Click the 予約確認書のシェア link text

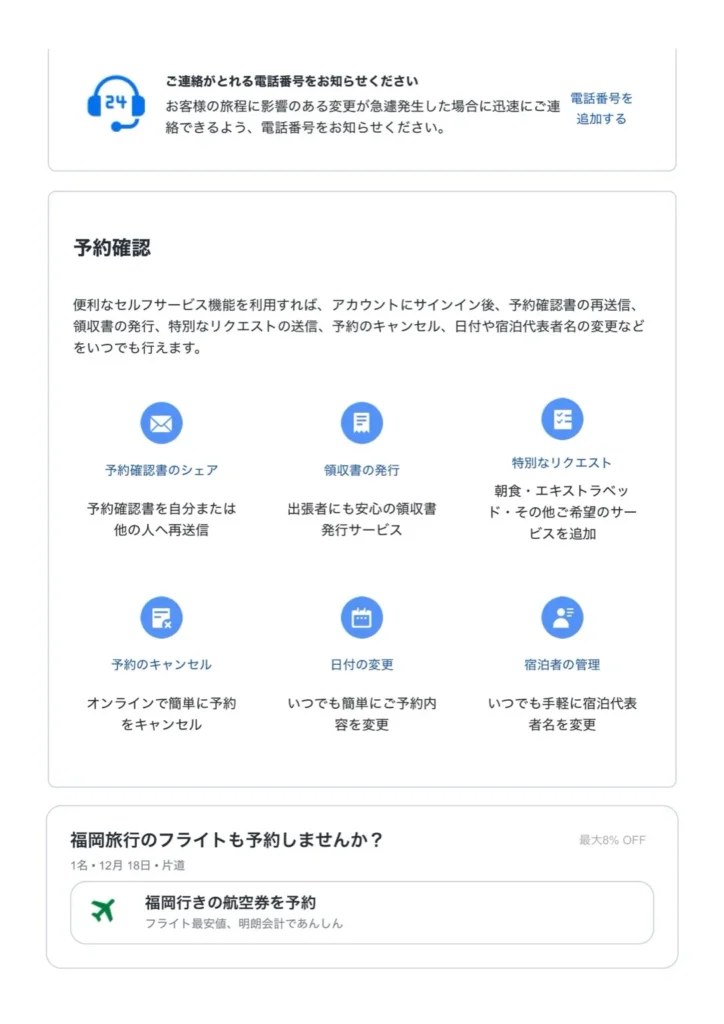161,468
